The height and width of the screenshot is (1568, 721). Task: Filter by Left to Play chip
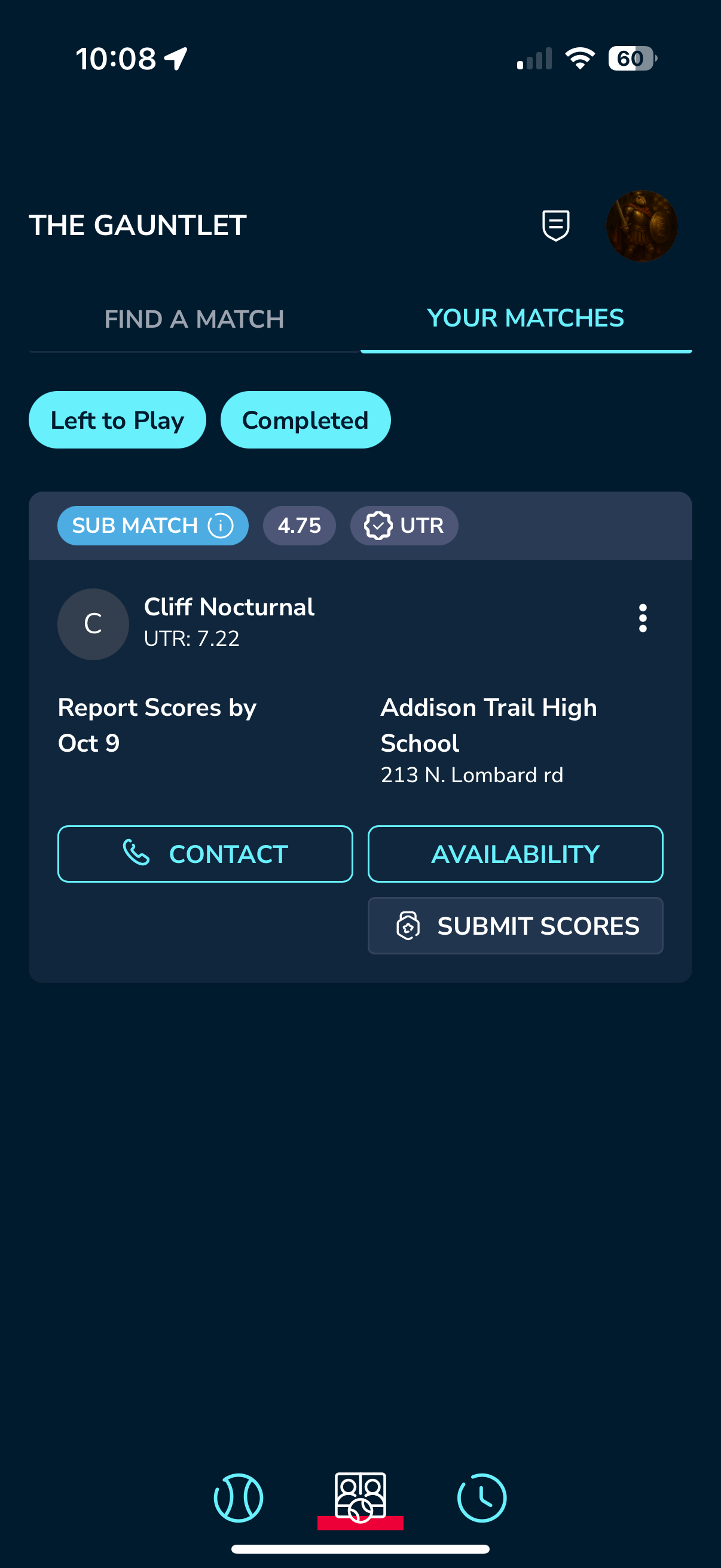point(117,420)
